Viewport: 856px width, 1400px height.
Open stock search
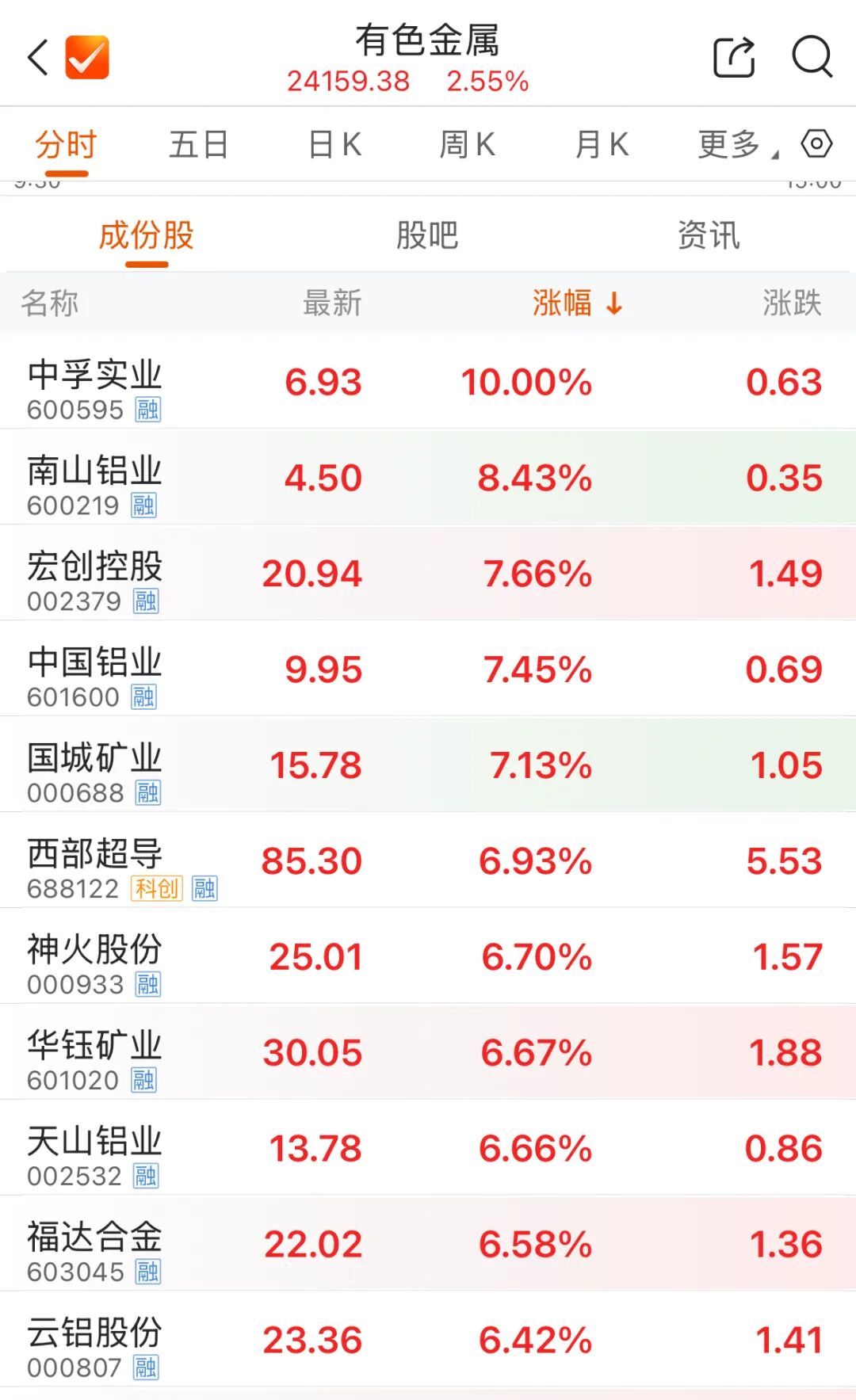pos(812,57)
